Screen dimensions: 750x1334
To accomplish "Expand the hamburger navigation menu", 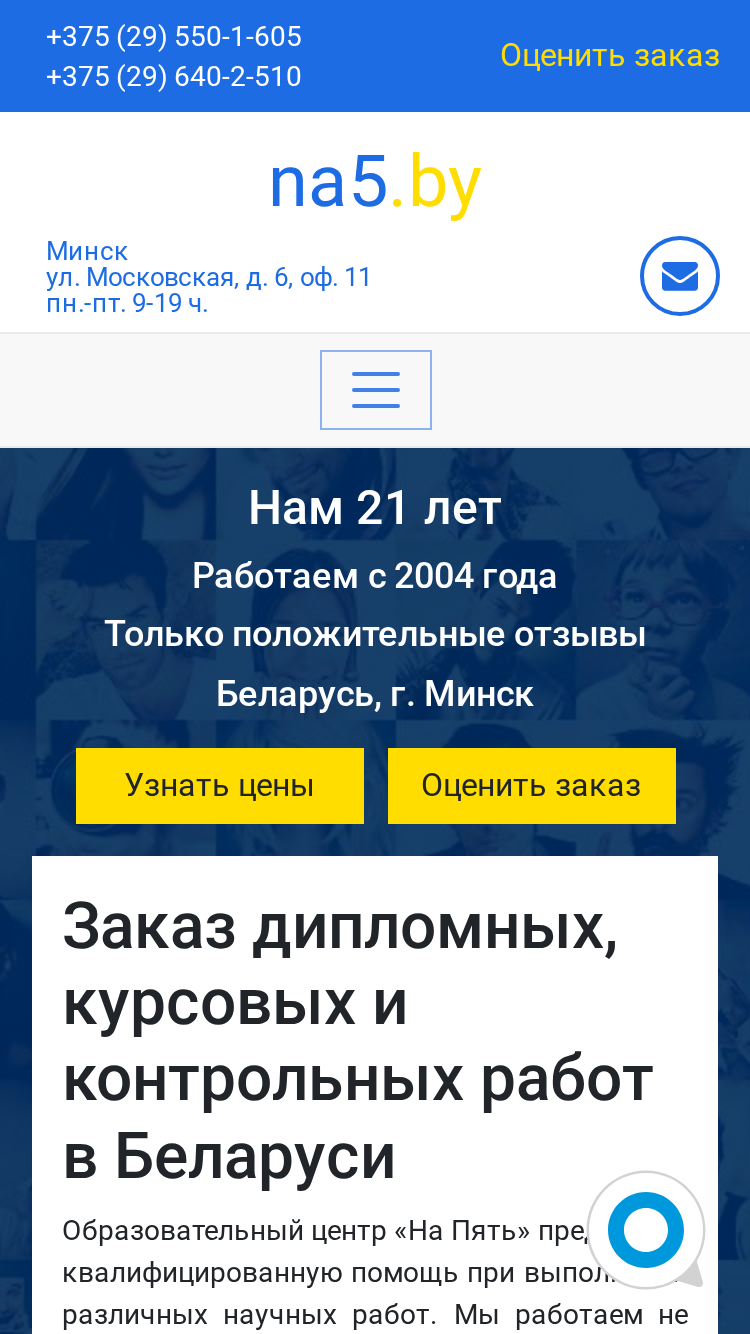I will coord(376,390).
